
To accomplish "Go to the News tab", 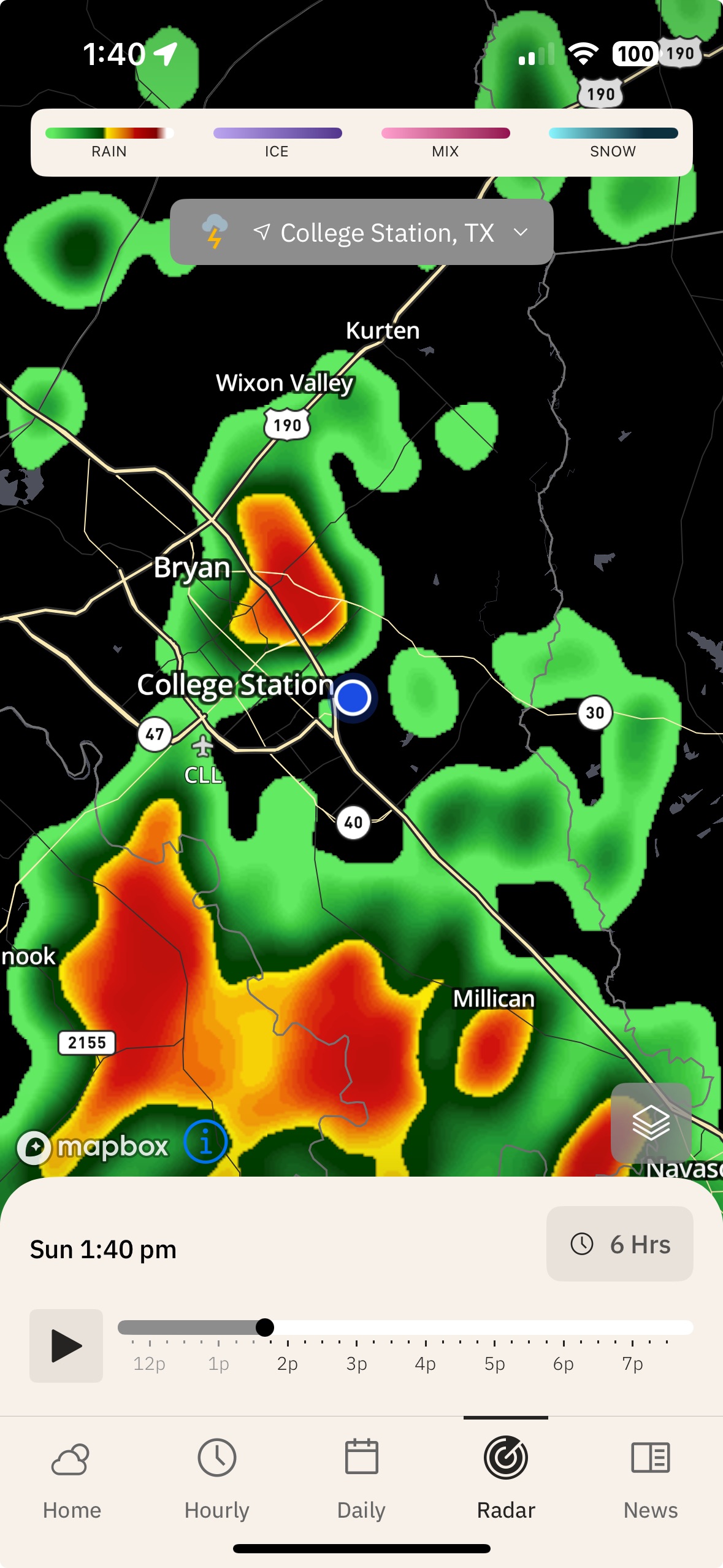I will pos(651,1479).
